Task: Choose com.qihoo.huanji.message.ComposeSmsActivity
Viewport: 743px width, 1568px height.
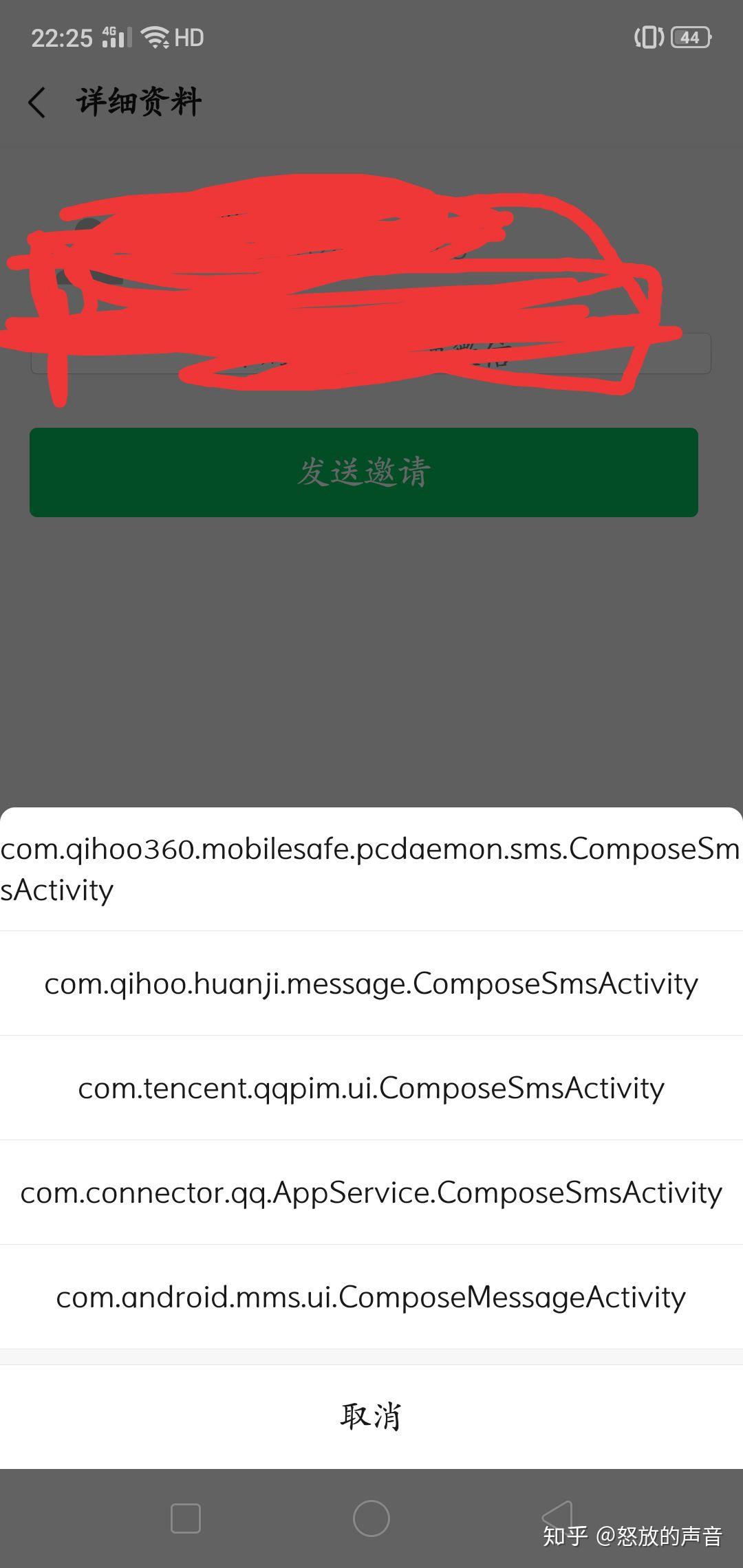Action: [371, 983]
